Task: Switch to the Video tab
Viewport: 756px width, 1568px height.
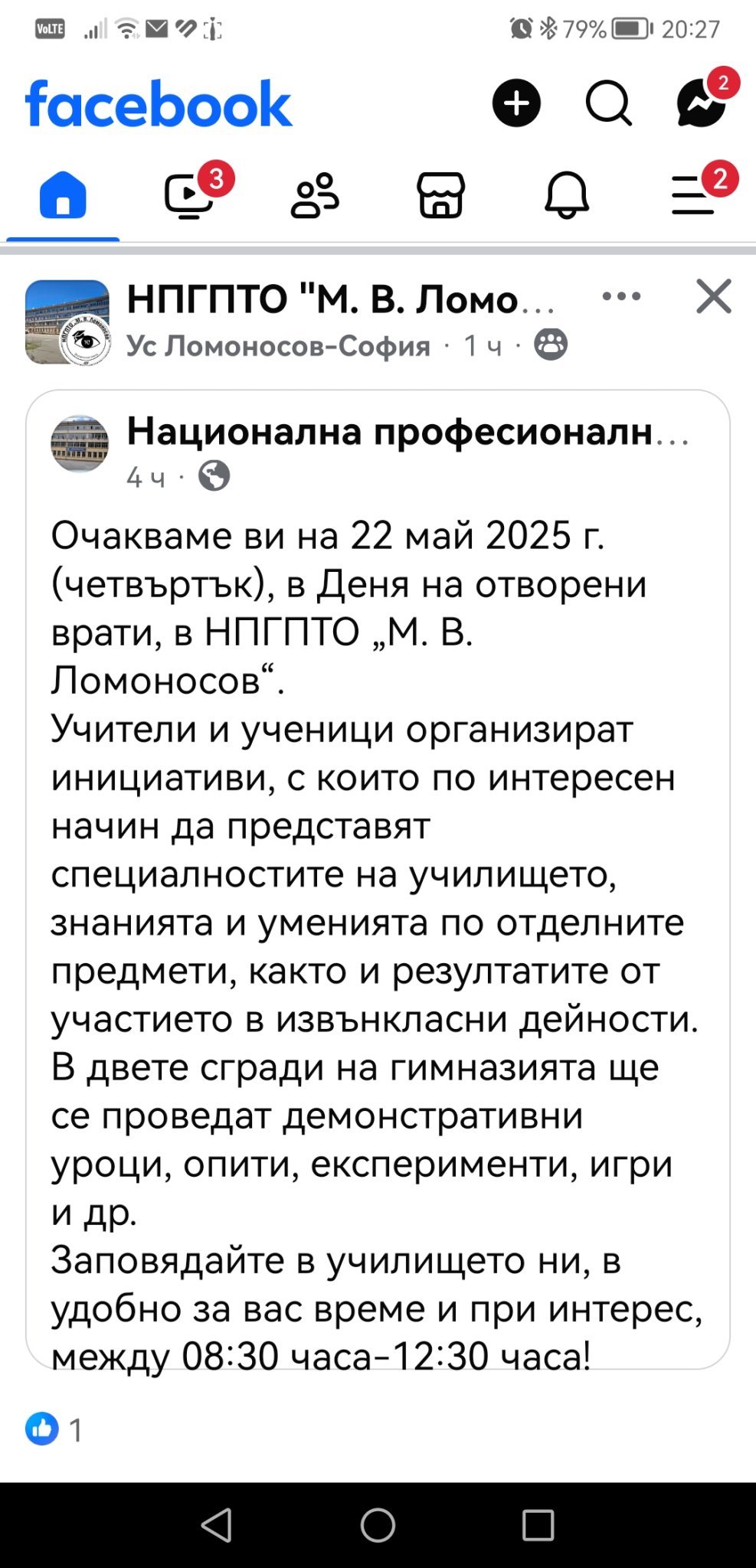Action: (x=188, y=195)
